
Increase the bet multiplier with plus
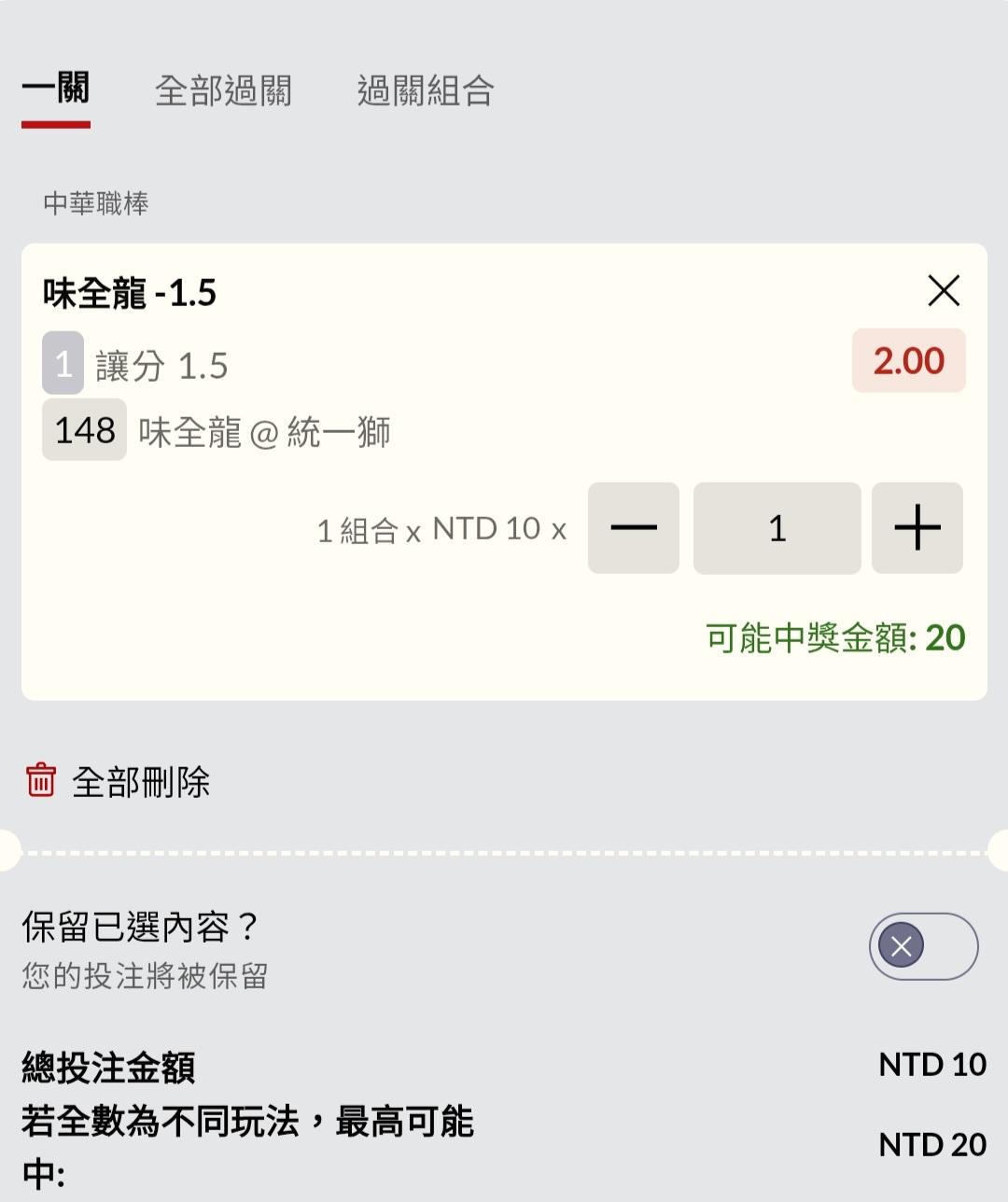point(917,528)
